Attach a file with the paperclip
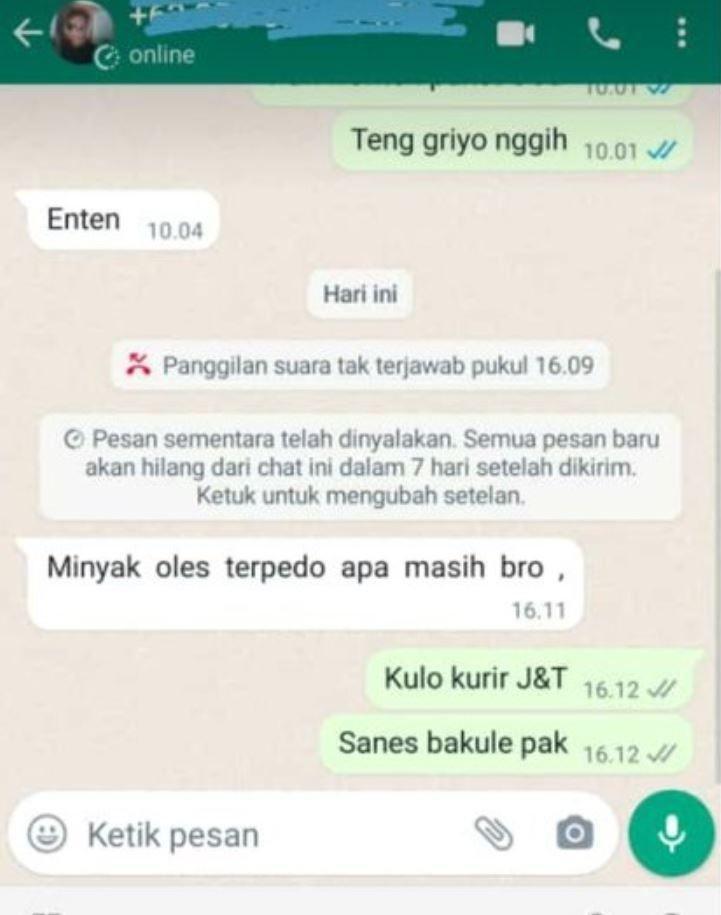Image resolution: width=721 pixels, height=915 pixels. (493, 833)
